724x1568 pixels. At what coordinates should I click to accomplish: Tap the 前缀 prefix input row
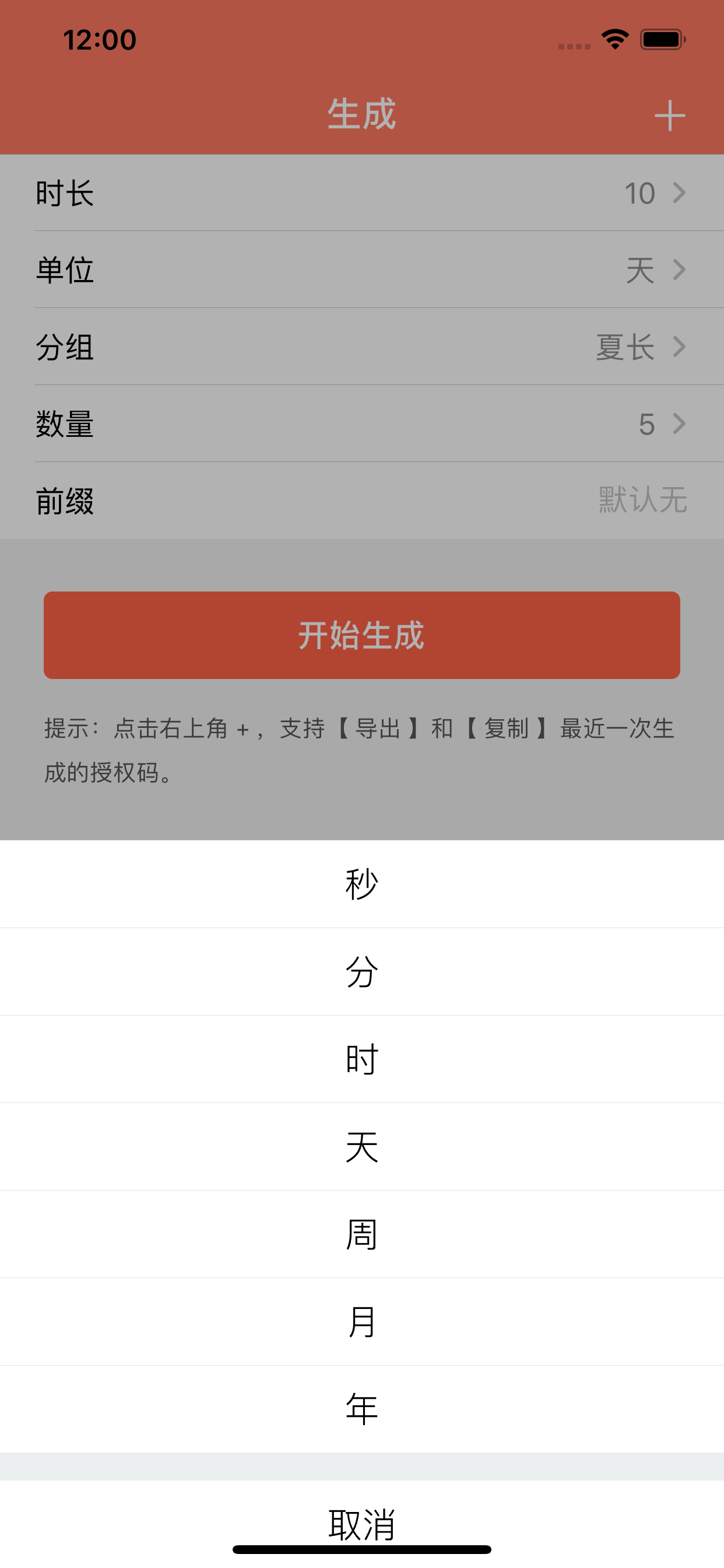click(x=362, y=501)
